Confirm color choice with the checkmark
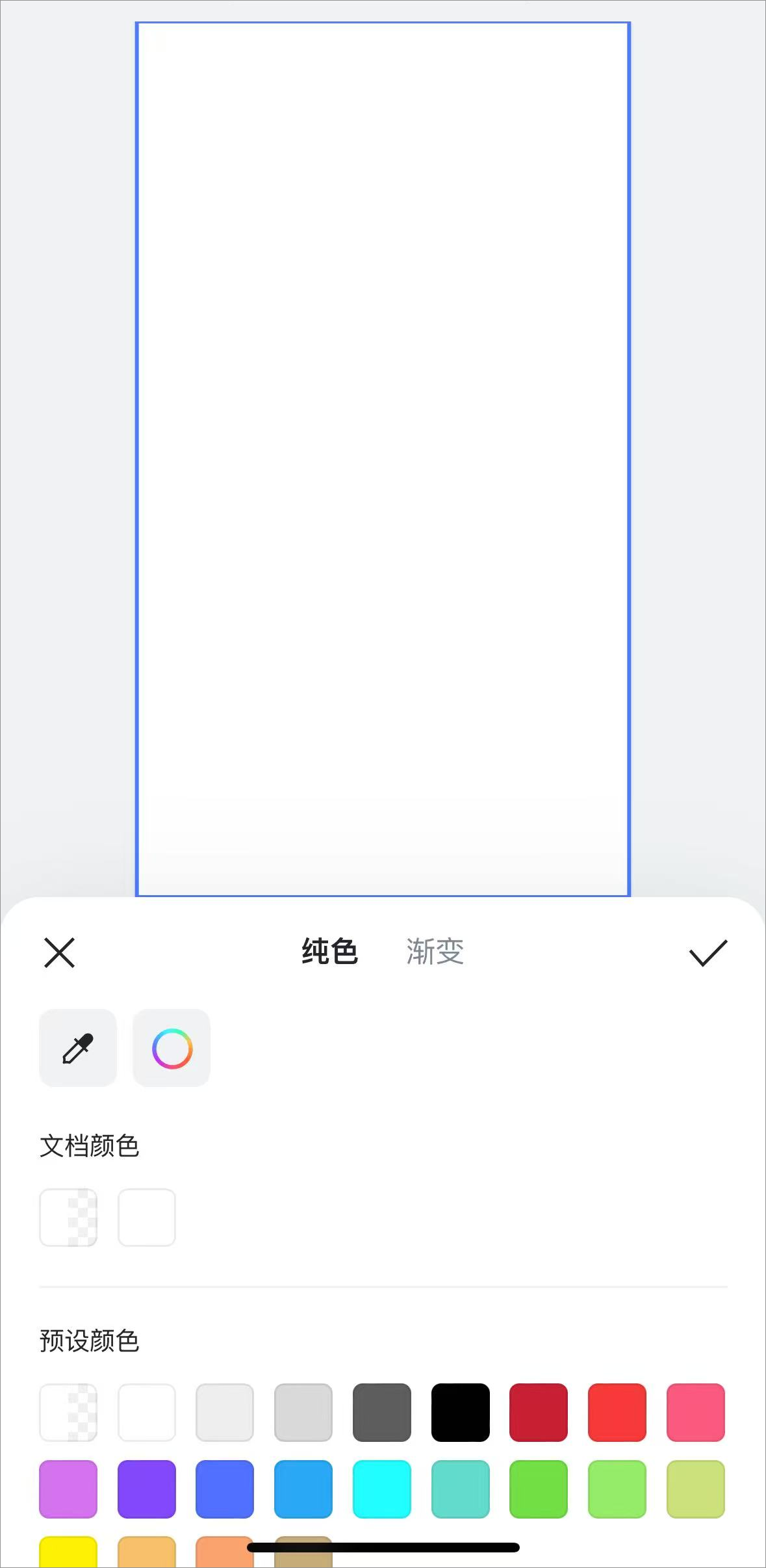This screenshot has height=1568, width=766. coord(707,952)
